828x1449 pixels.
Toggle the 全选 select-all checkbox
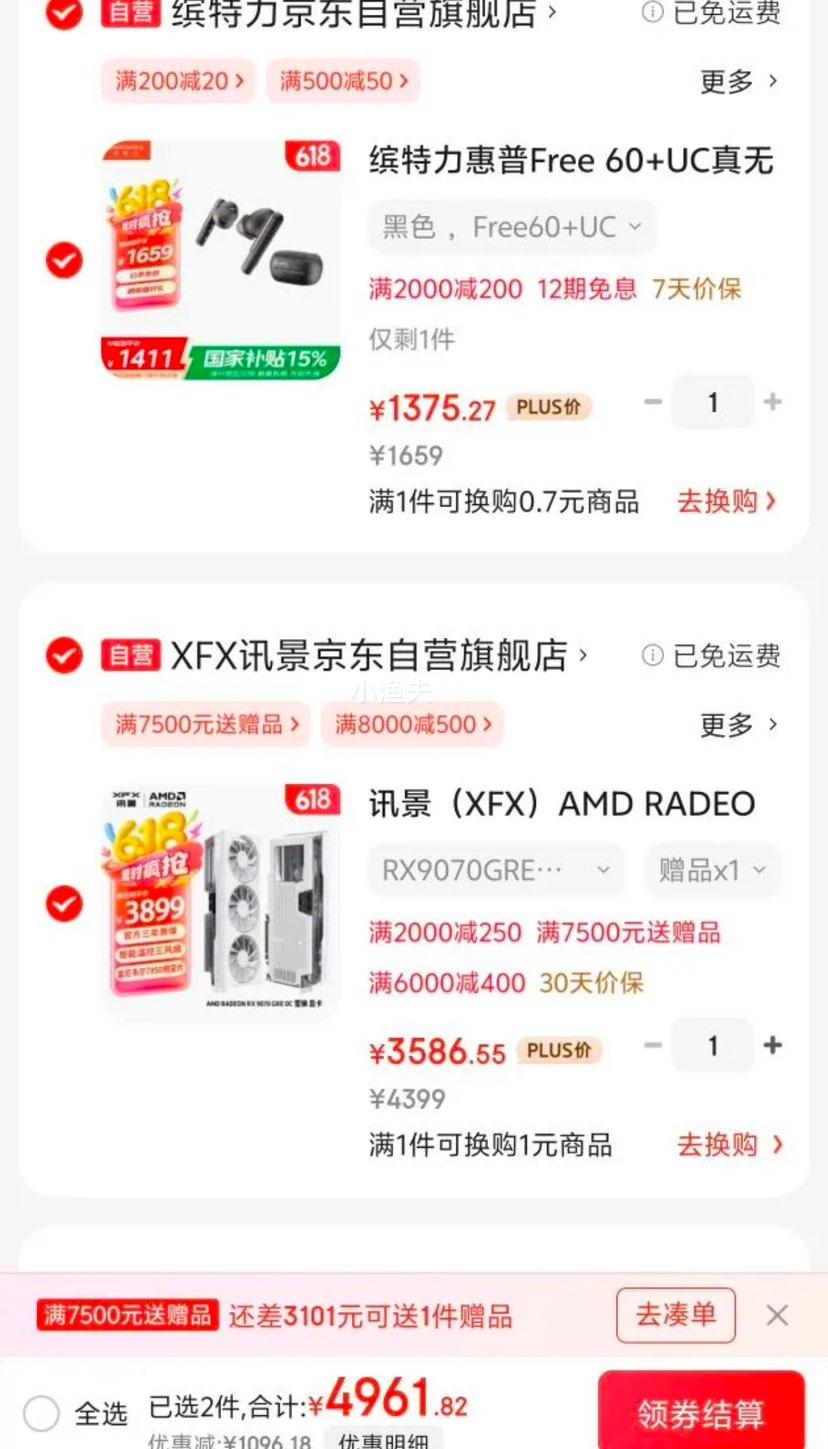tap(42, 1413)
